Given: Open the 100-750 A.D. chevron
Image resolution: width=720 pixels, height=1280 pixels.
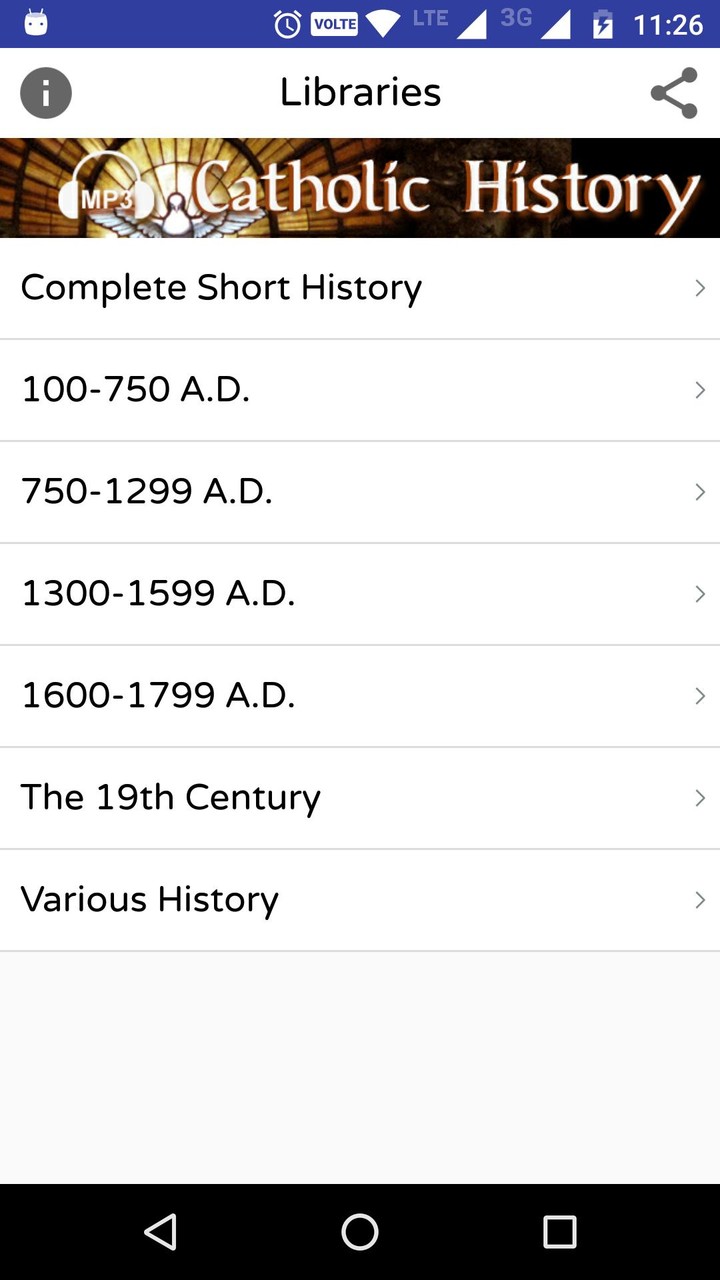Looking at the screenshot, I should (x=699, y=389).
